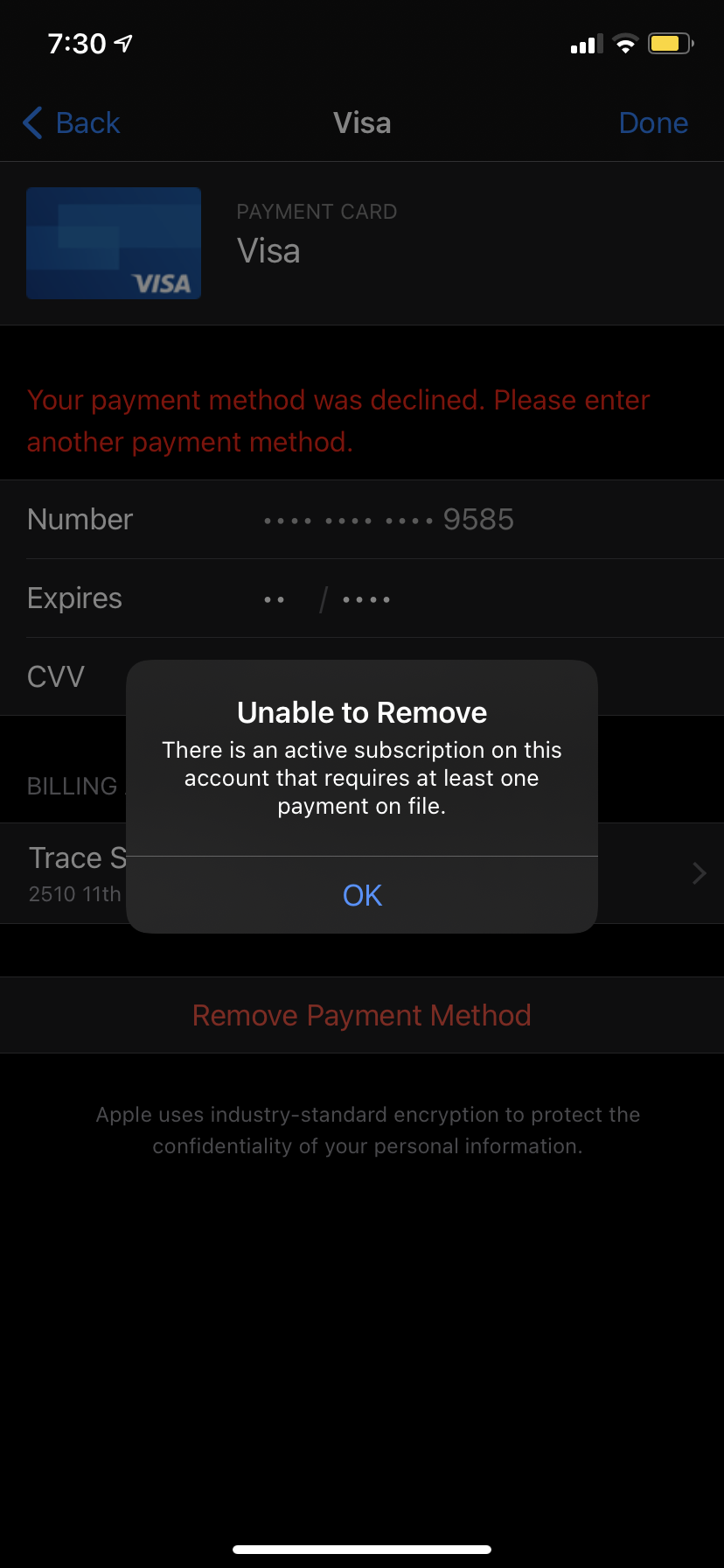Open the billing address row chevron
The image size is (724, 1568).
point(698,873)
